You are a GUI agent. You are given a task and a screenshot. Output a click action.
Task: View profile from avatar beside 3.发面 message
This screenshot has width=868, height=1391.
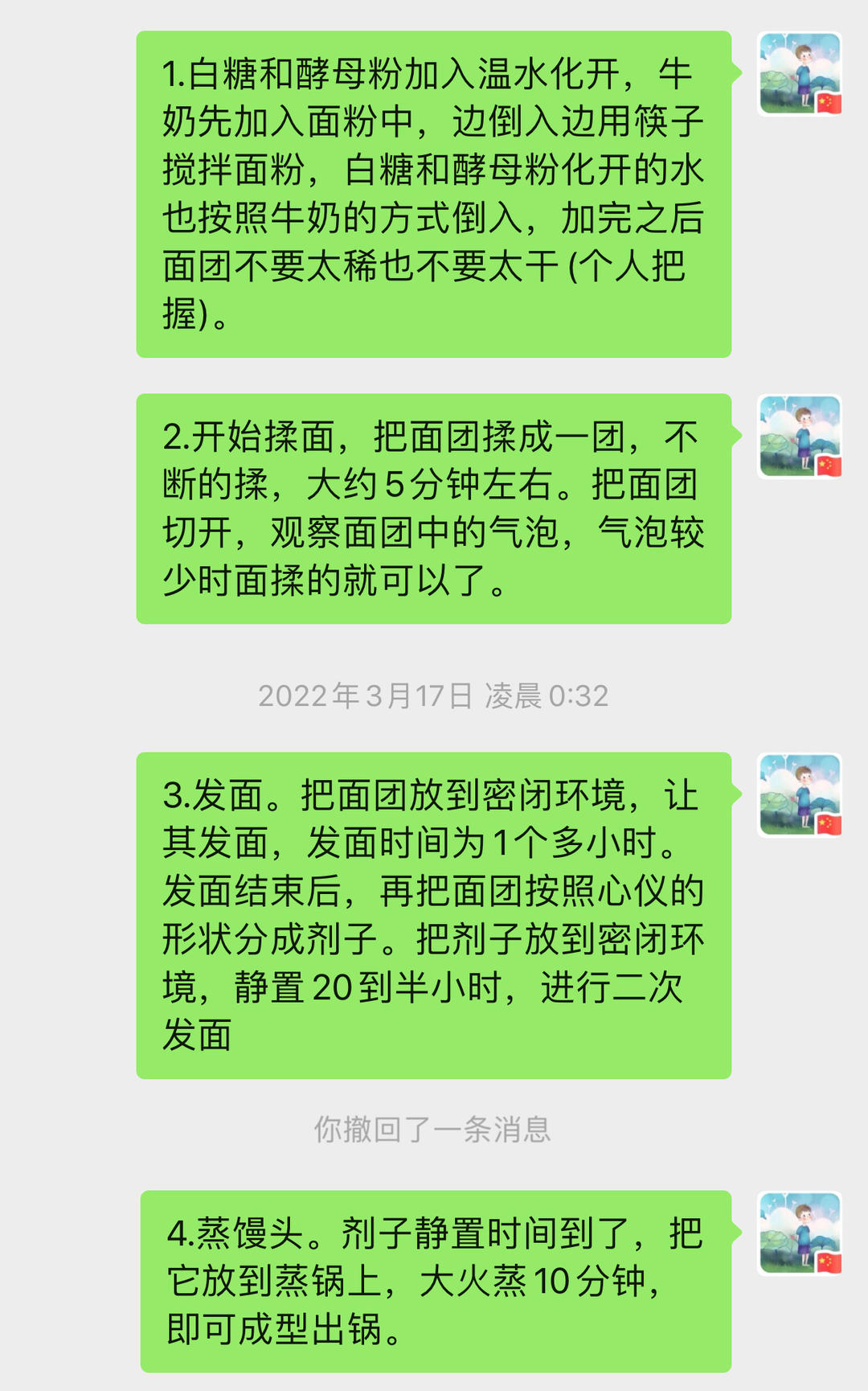(800, 795)
